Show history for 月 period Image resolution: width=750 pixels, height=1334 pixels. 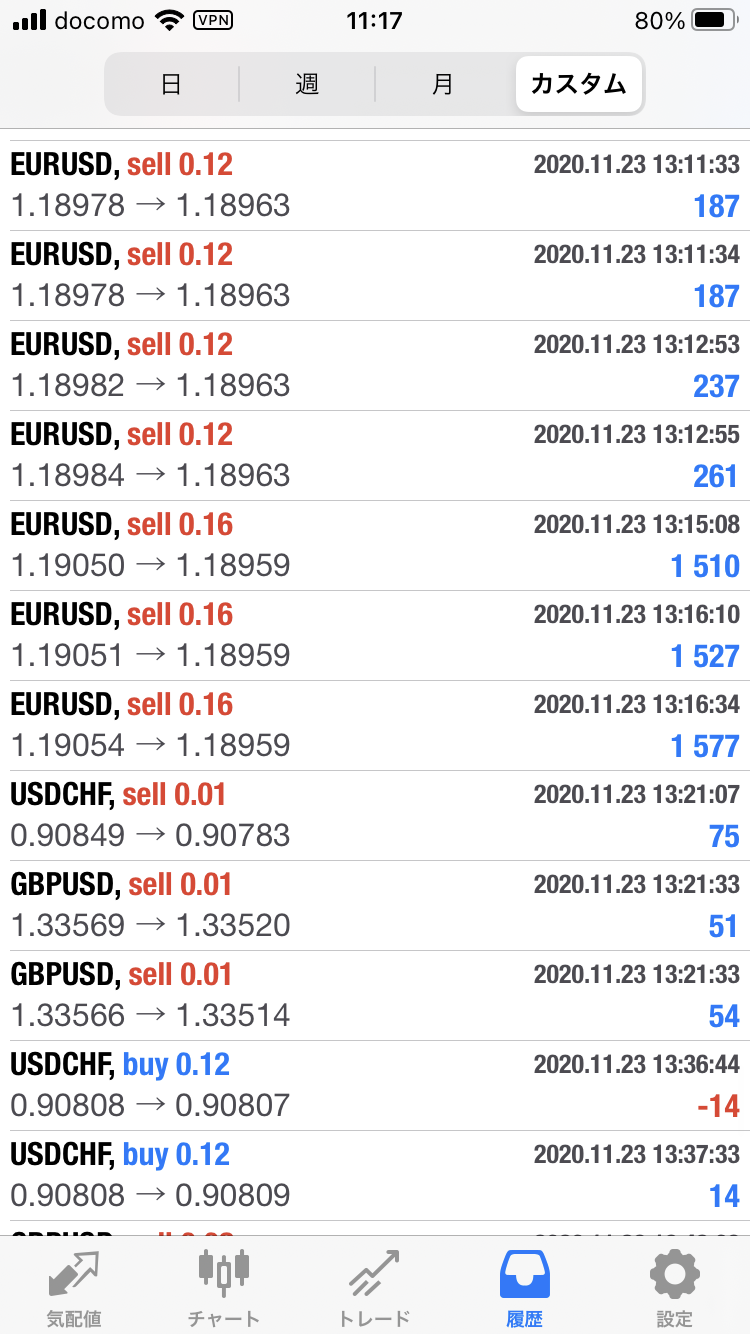pyautogui.click(x=442, y=84)
